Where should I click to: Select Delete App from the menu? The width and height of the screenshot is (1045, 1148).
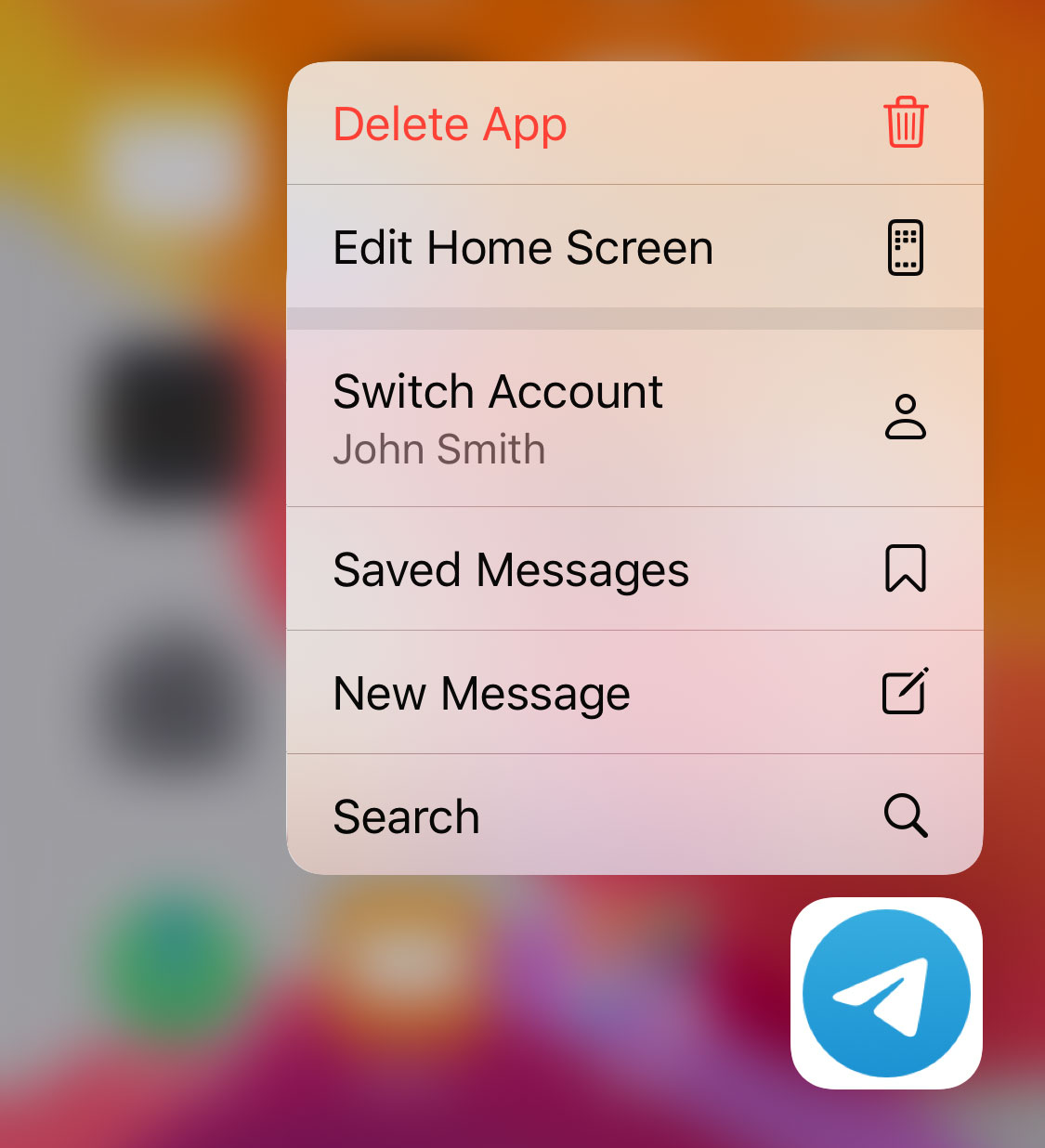point(634,124)
